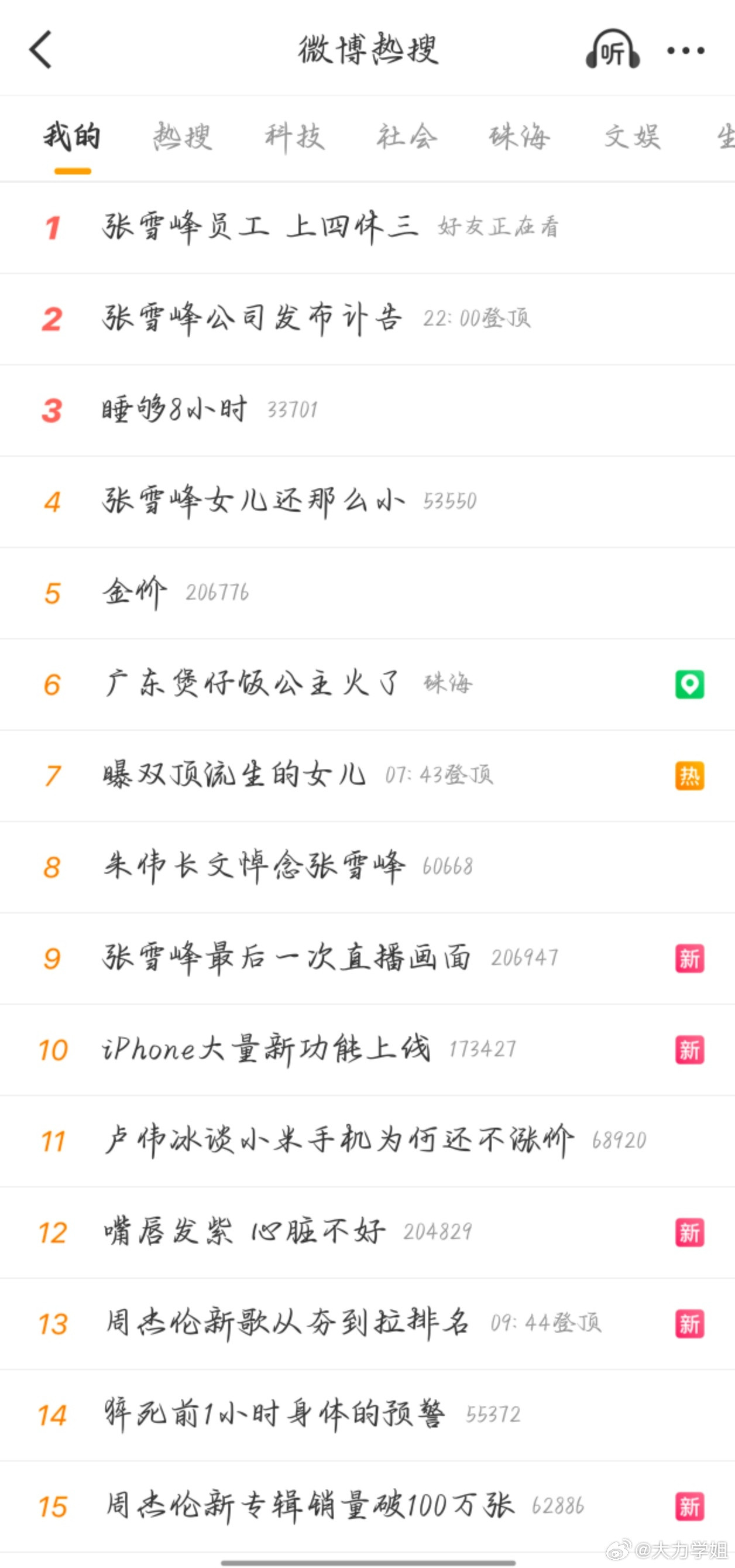This screenshot has width=735, height=1568.
Task: Click the 新 badge on 张雪峰最后一次直播画面
Action: click(x=688, y=958)
